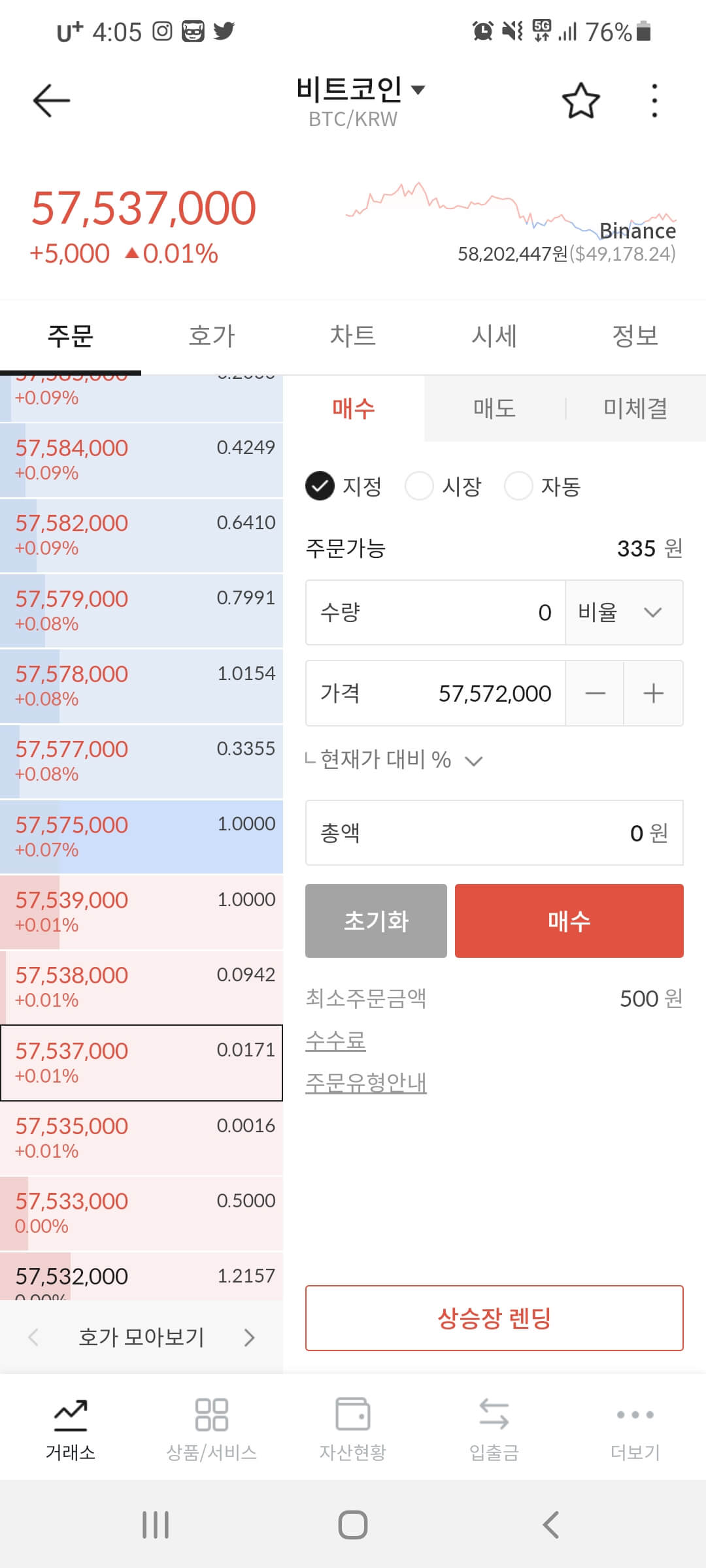Favorite BTC using the star icon

tap(580, 99)
